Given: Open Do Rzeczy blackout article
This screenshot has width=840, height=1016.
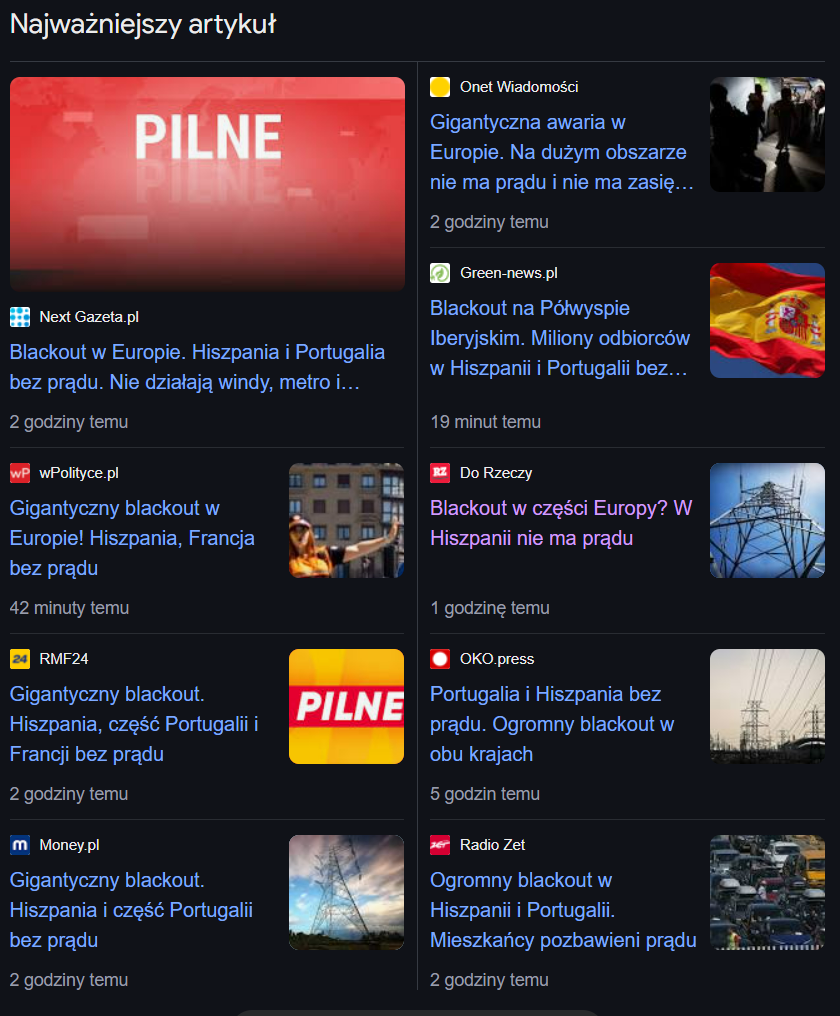Looking at the screenshot, I should point(560,523).
